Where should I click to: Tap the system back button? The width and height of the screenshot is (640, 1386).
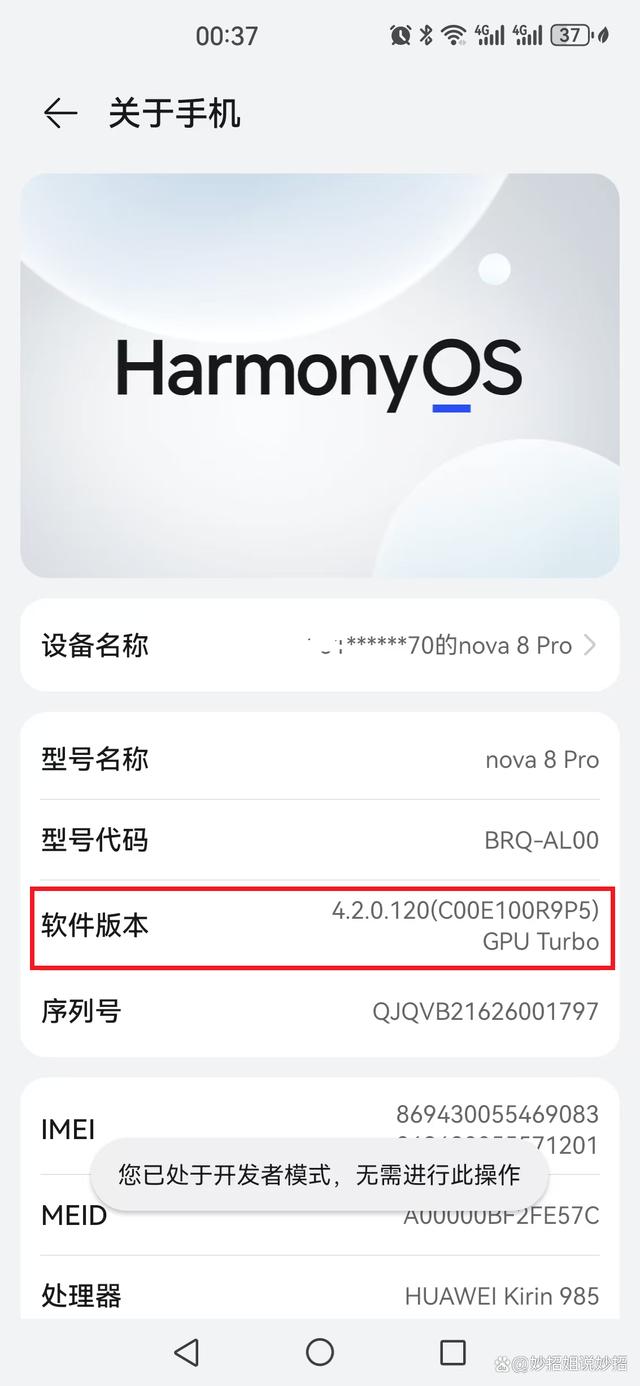click(186, 1352)
